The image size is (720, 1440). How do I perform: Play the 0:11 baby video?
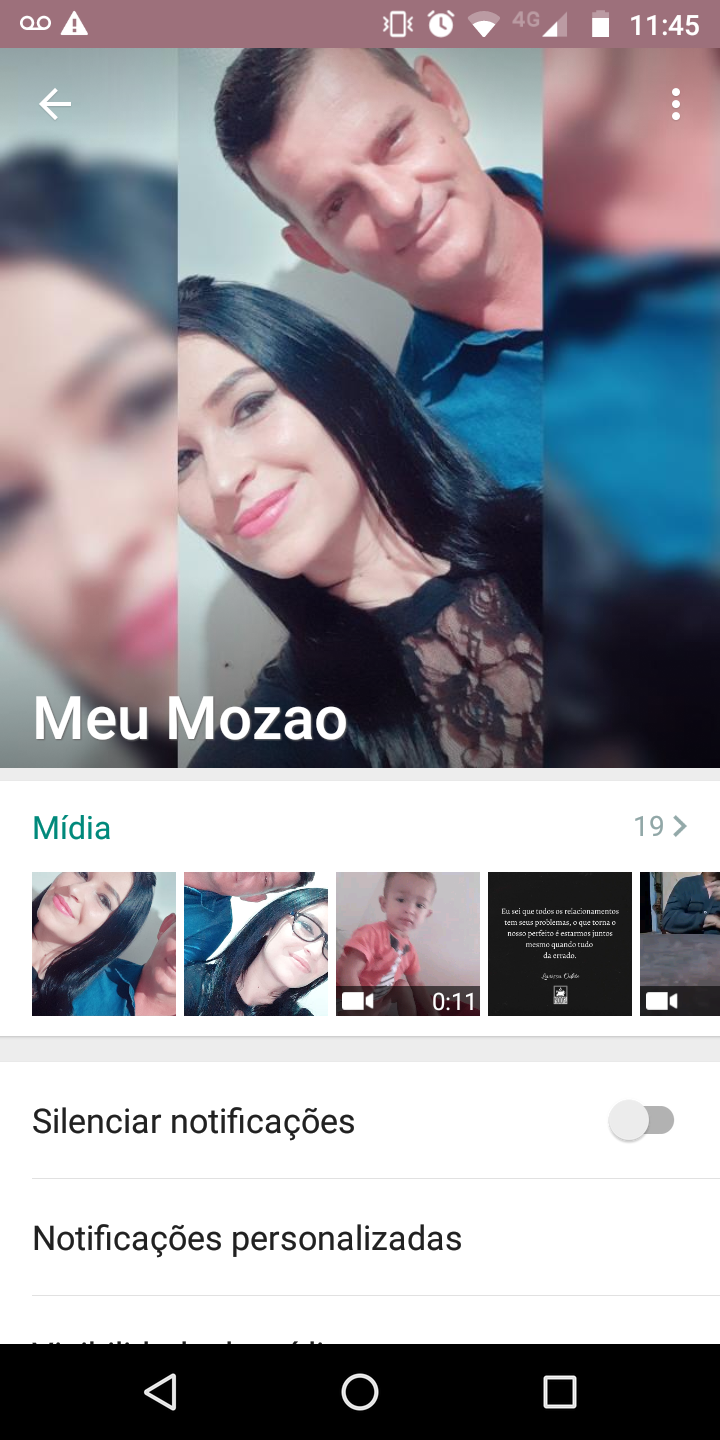[x=408, y=944]
